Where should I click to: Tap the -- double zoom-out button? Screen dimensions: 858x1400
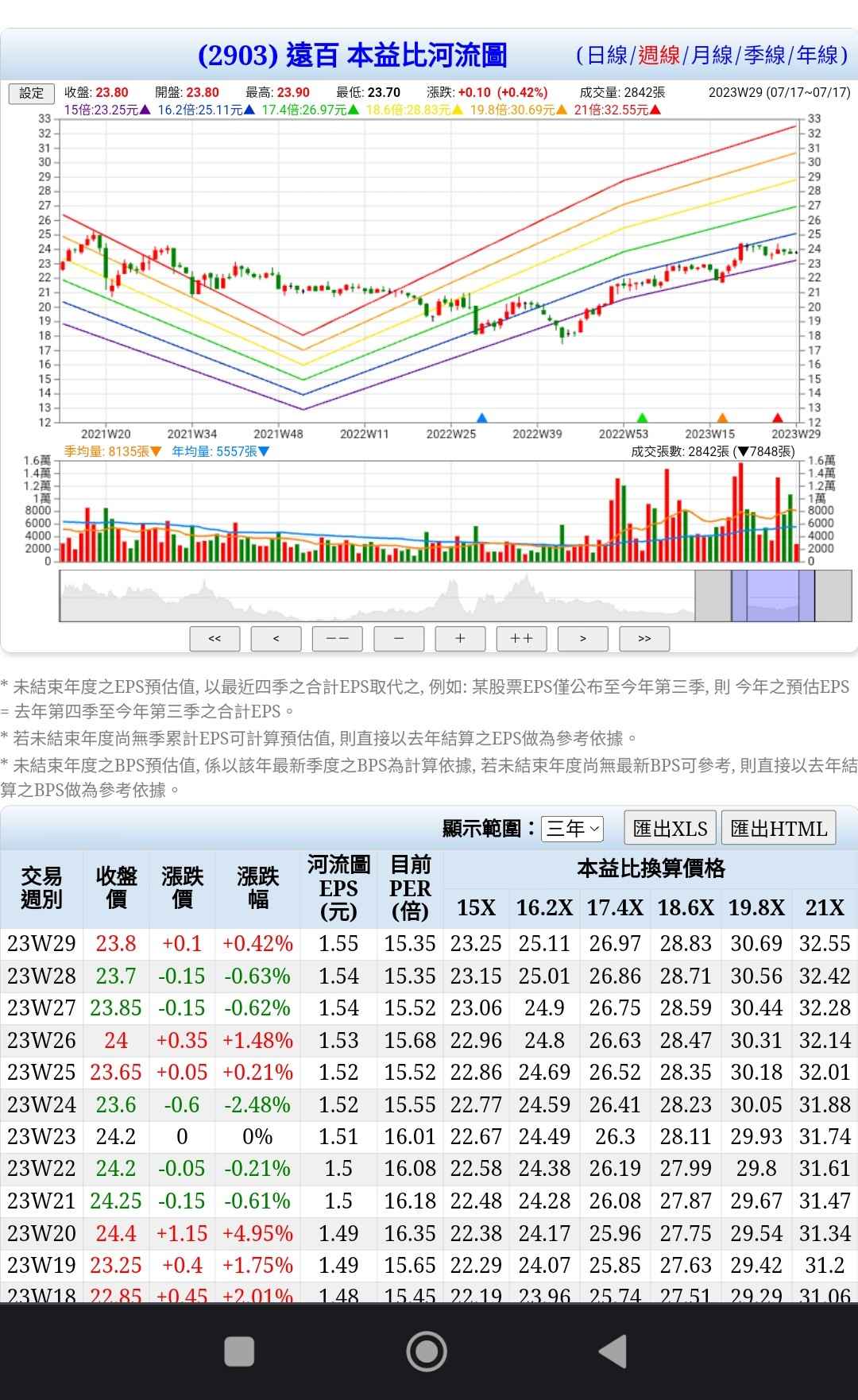coord(337,639)
